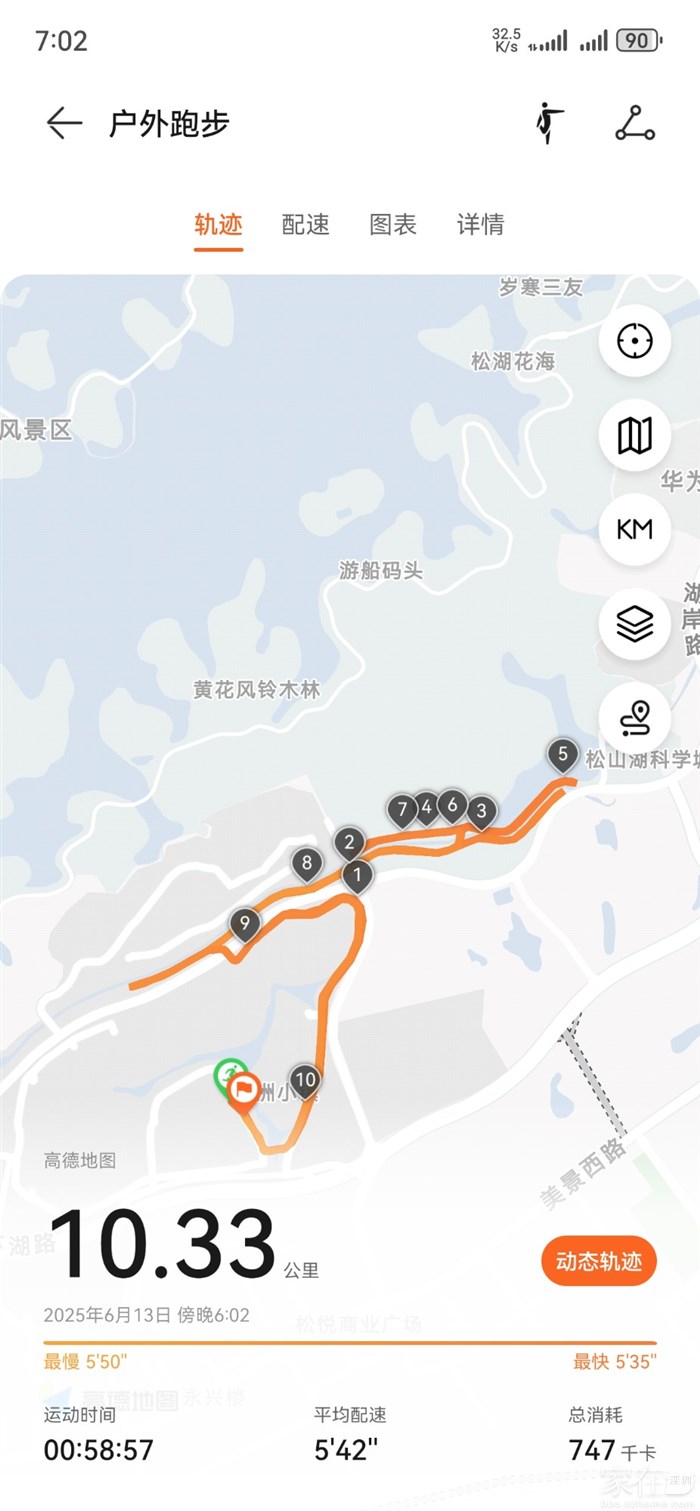Screen dimensions: 700x1511
Task: Switch to the 配速 tab
Action: pos(306,225)
